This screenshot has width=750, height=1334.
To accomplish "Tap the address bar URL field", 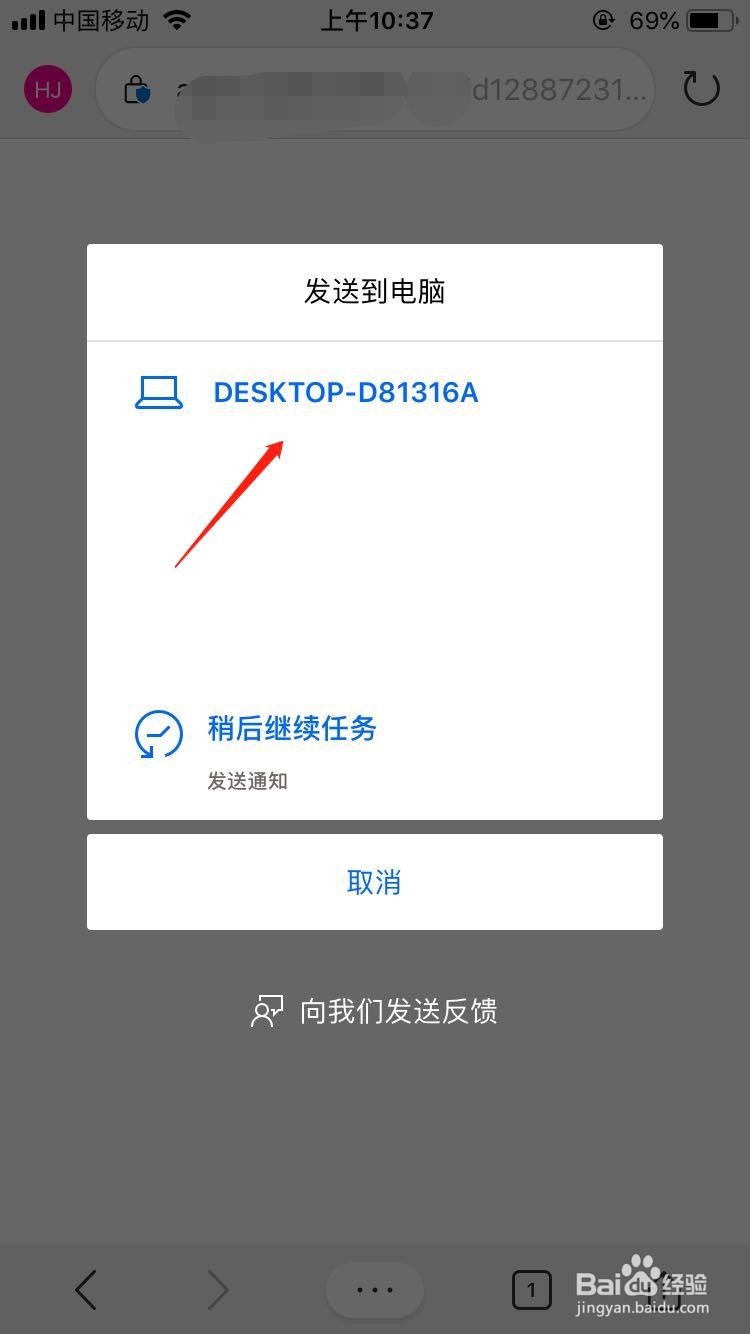I will pyautogui.click(x=400, y=89).
